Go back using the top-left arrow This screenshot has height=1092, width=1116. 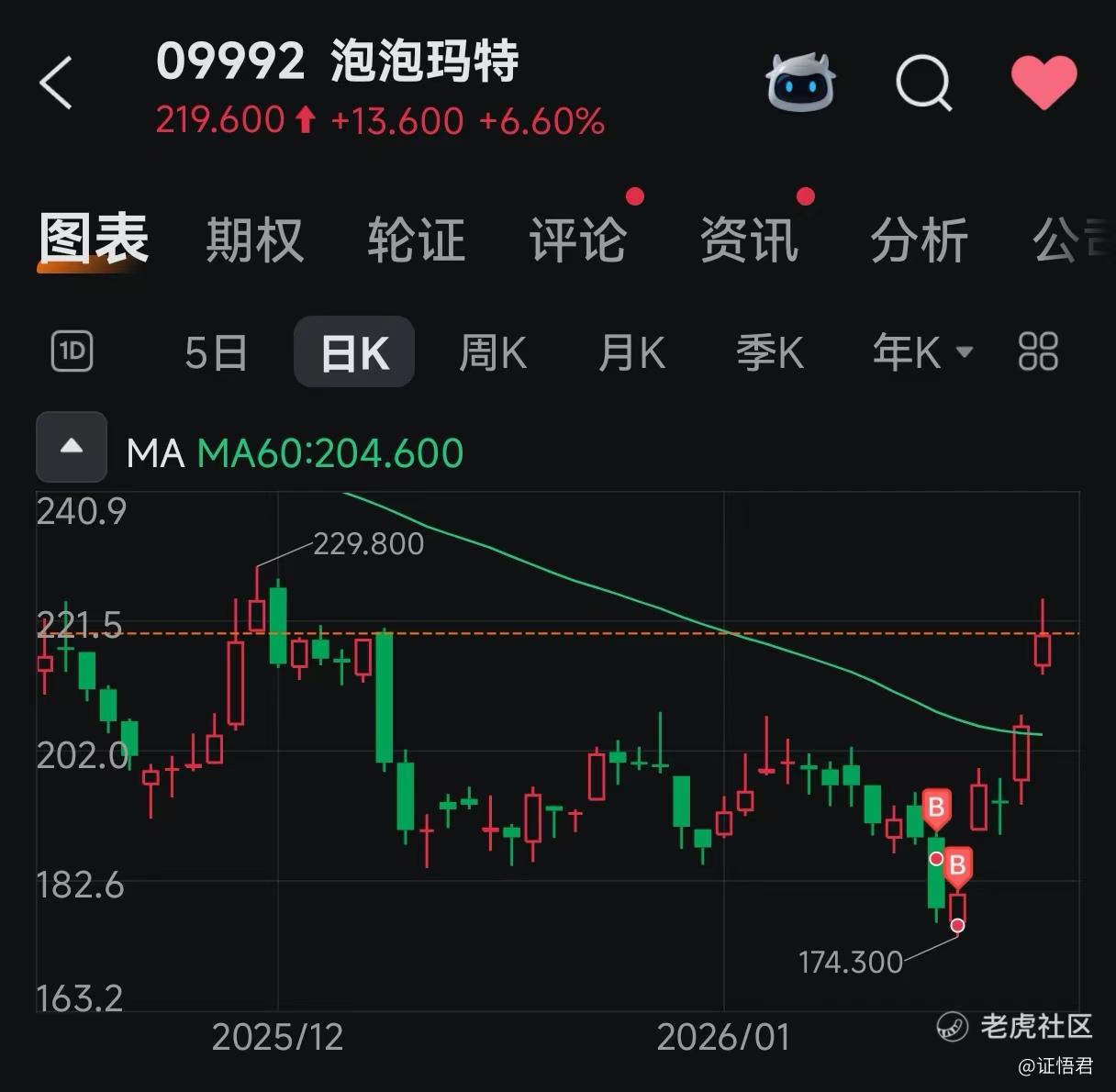coord(56,84)
